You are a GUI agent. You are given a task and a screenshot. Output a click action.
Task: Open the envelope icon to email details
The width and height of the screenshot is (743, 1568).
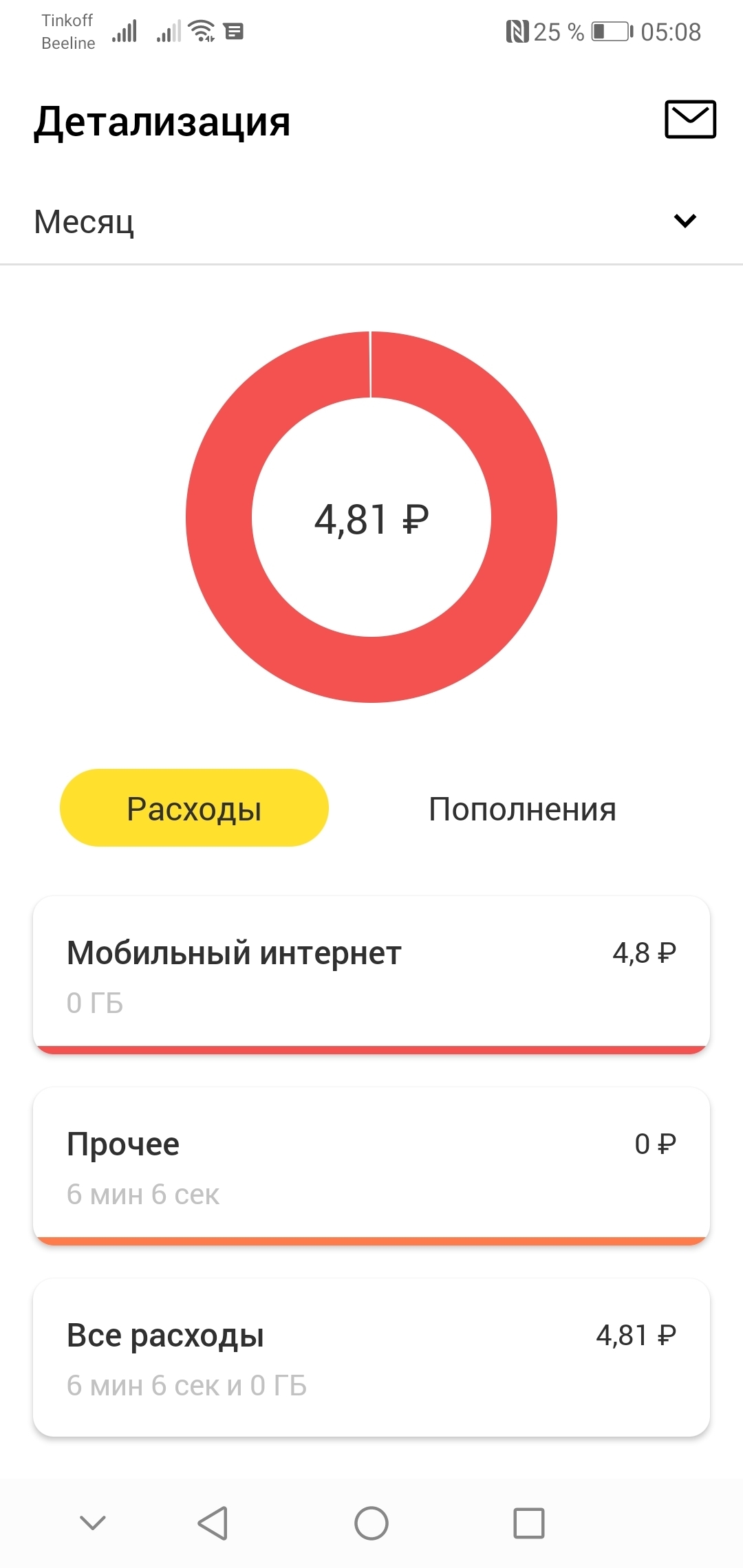click(x=690, y=120)
